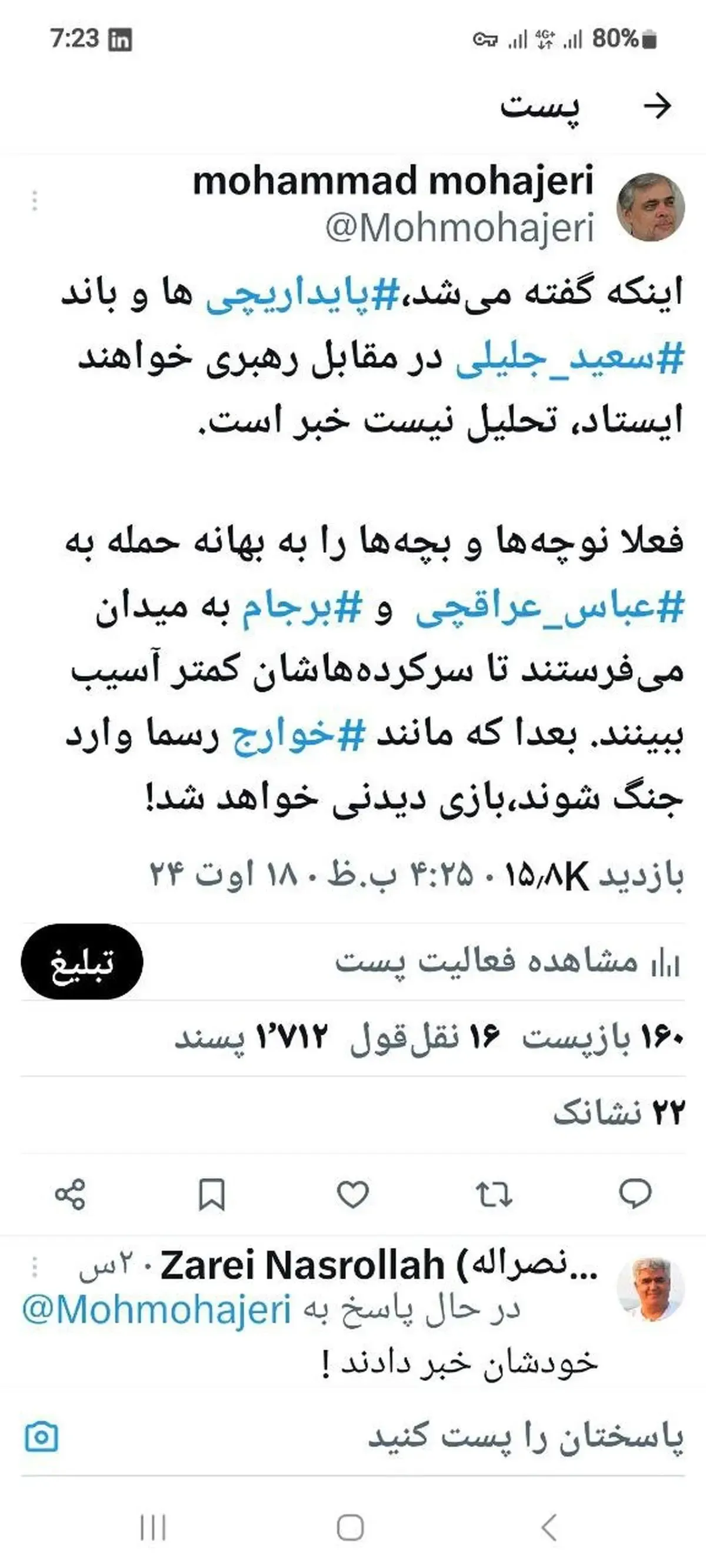This screenshot has height=1568, width=706.
Task: Tap the back arrow to exit the post
Action: click(x=658, y=105)
